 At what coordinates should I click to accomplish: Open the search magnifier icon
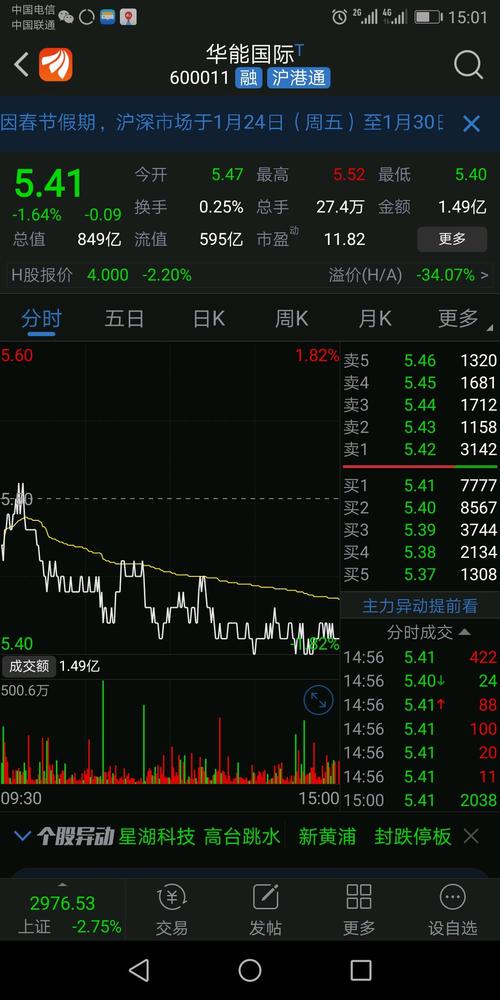(468, 64)
